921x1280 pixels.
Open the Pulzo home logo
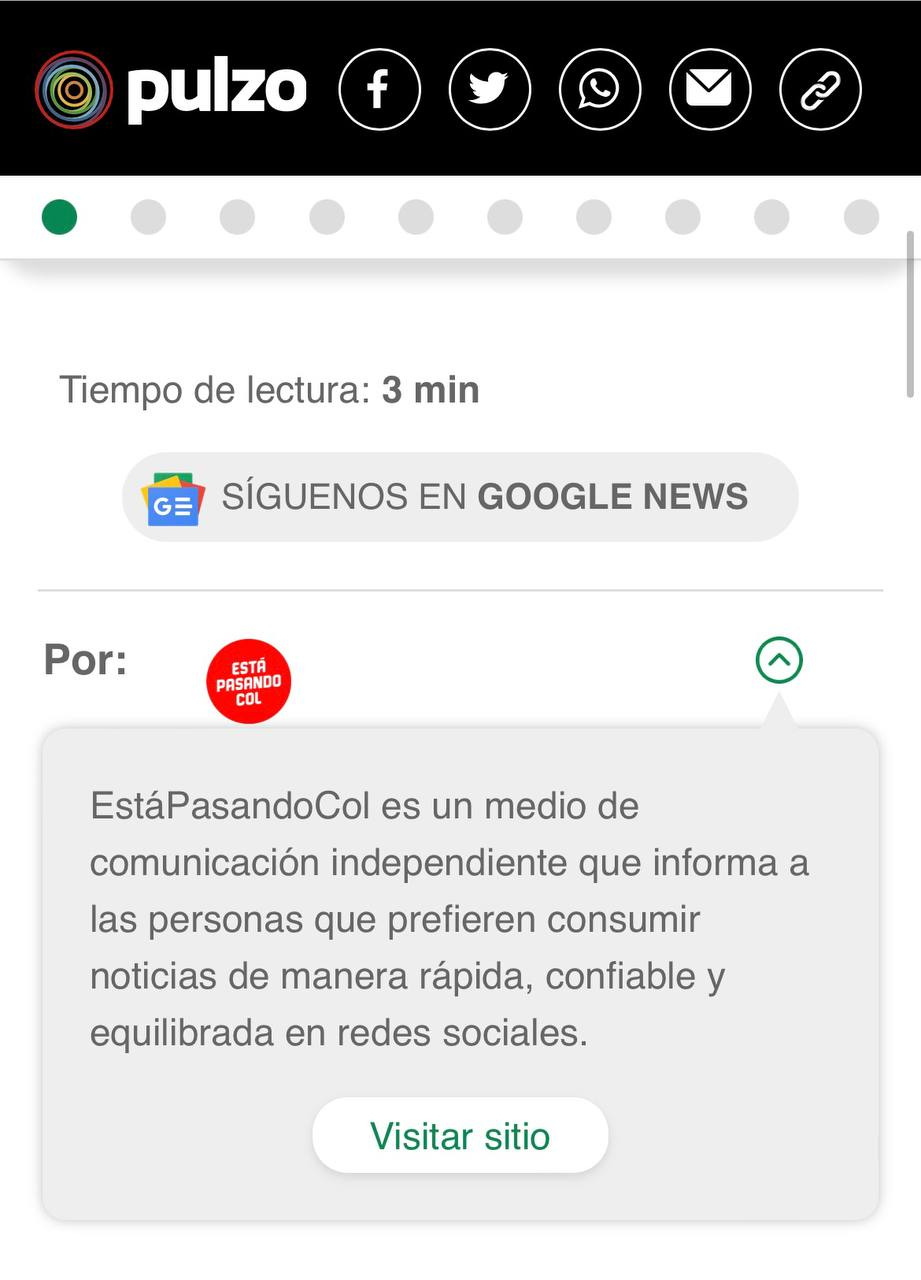[x=170, y=89]
